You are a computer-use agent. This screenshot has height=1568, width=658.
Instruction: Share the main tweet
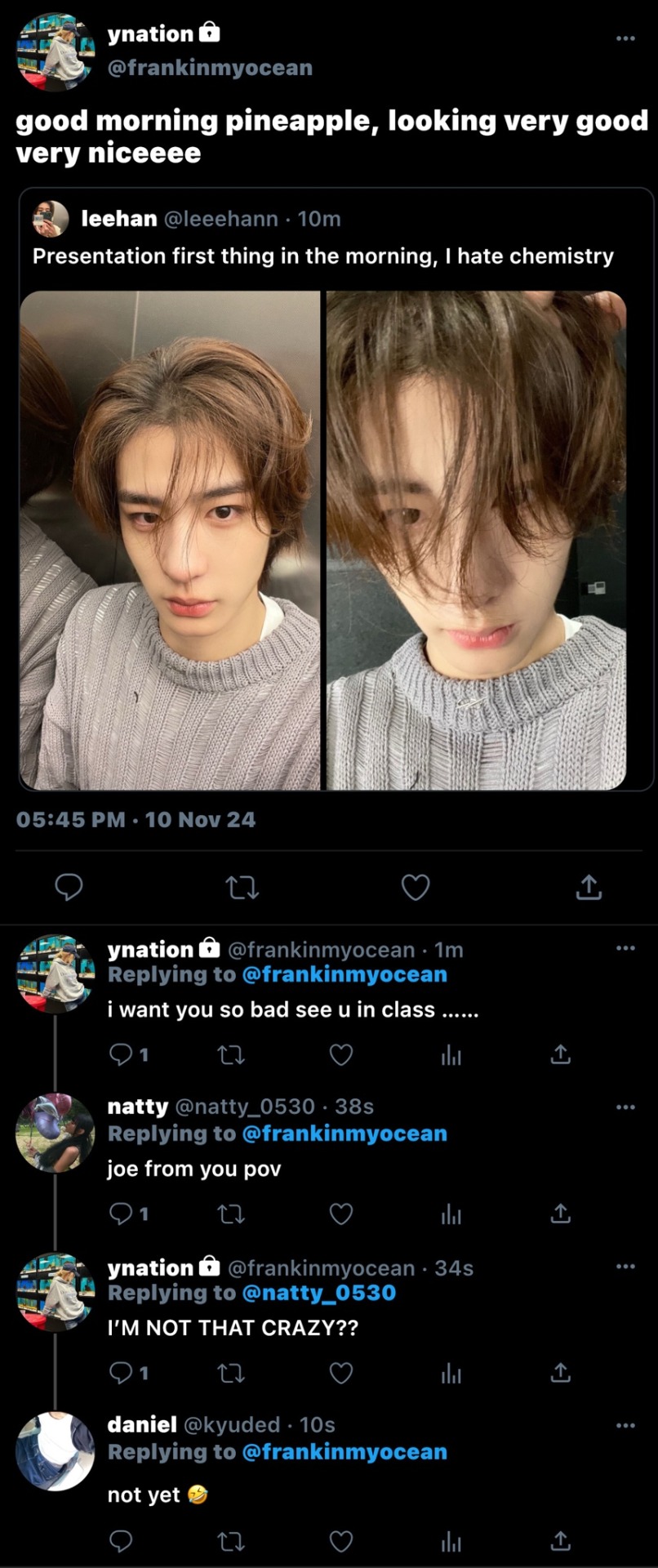pyautogui.click(x=589, y=887)
